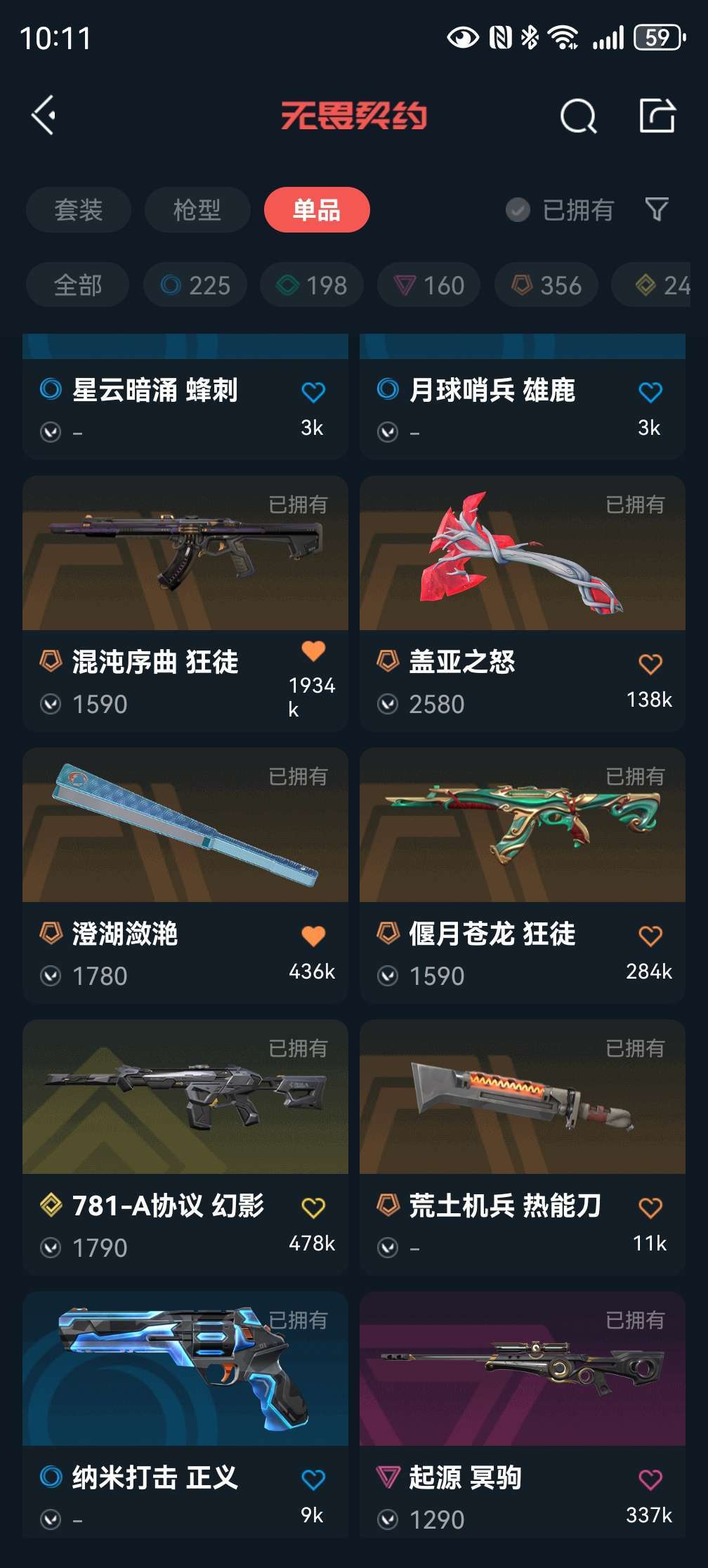This screenshot has width=708, height=1568.
Task: Open the search icon in the header
Action: 578,116
